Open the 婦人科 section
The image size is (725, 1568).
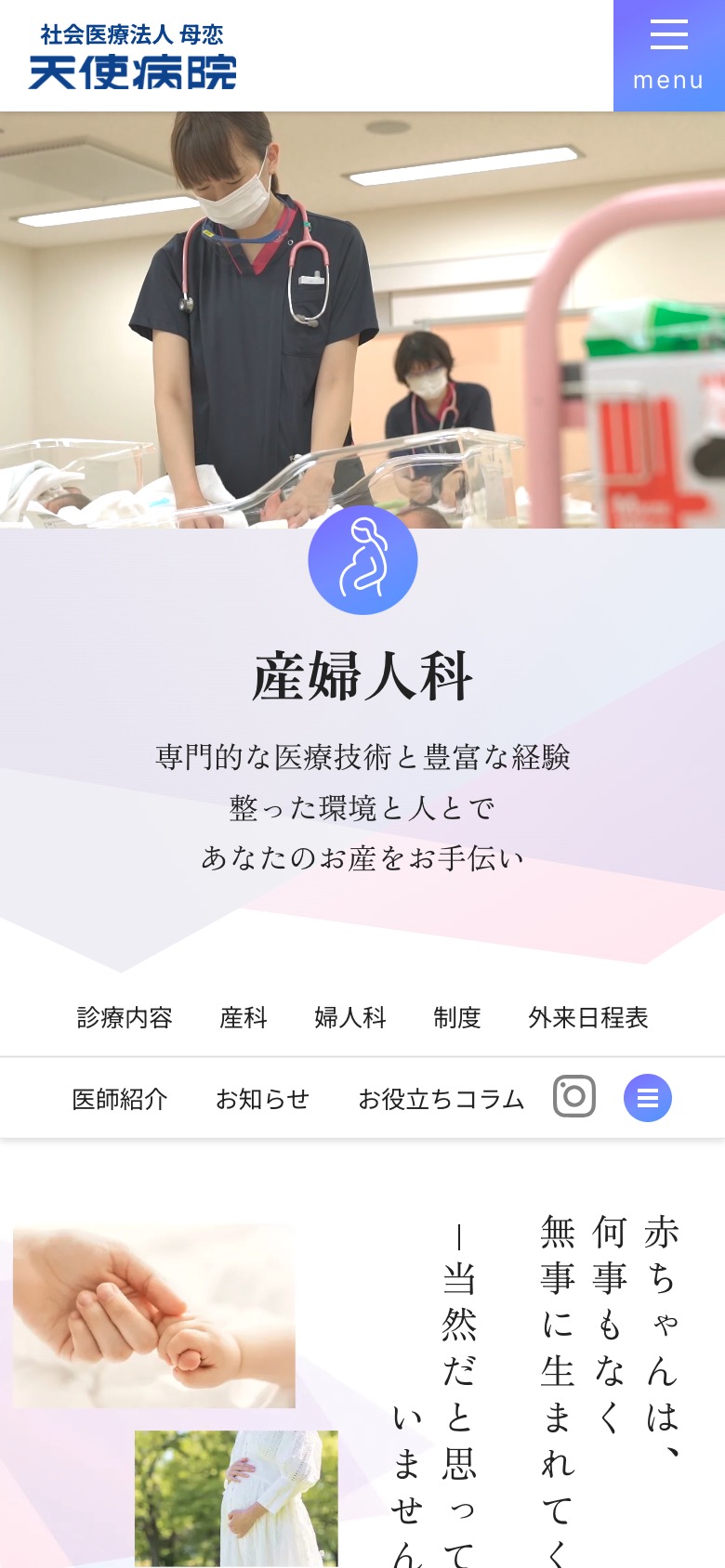click(350, 1018)
